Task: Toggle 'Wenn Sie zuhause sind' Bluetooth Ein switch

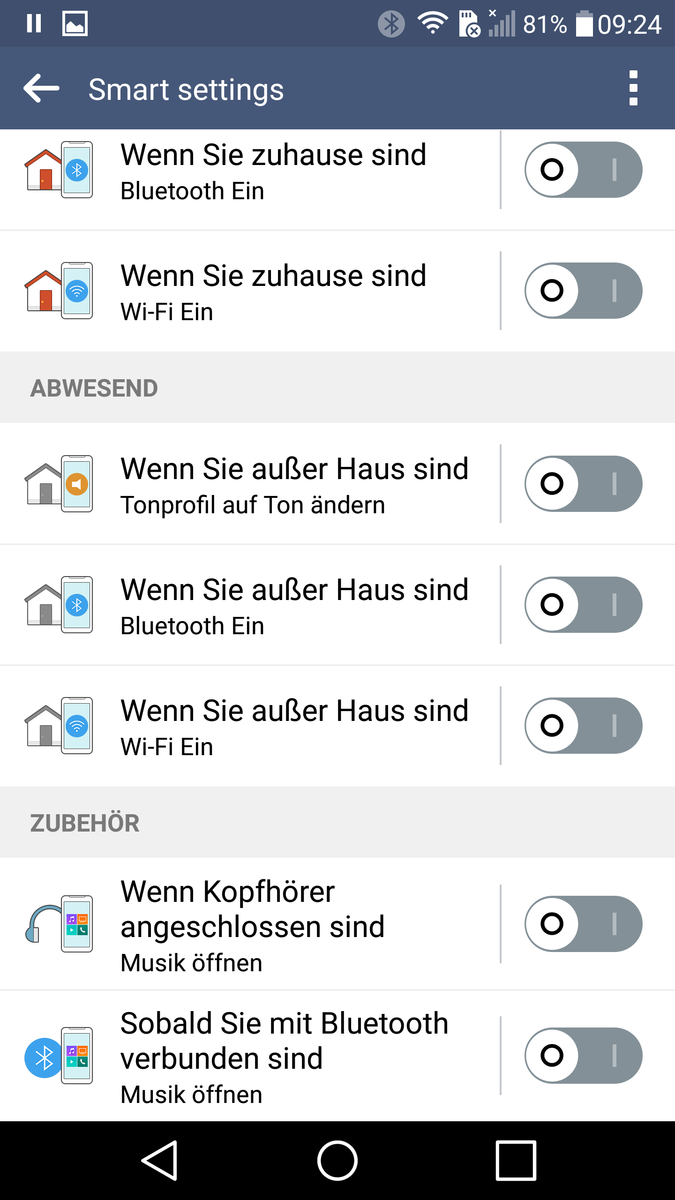Action: 583,170
